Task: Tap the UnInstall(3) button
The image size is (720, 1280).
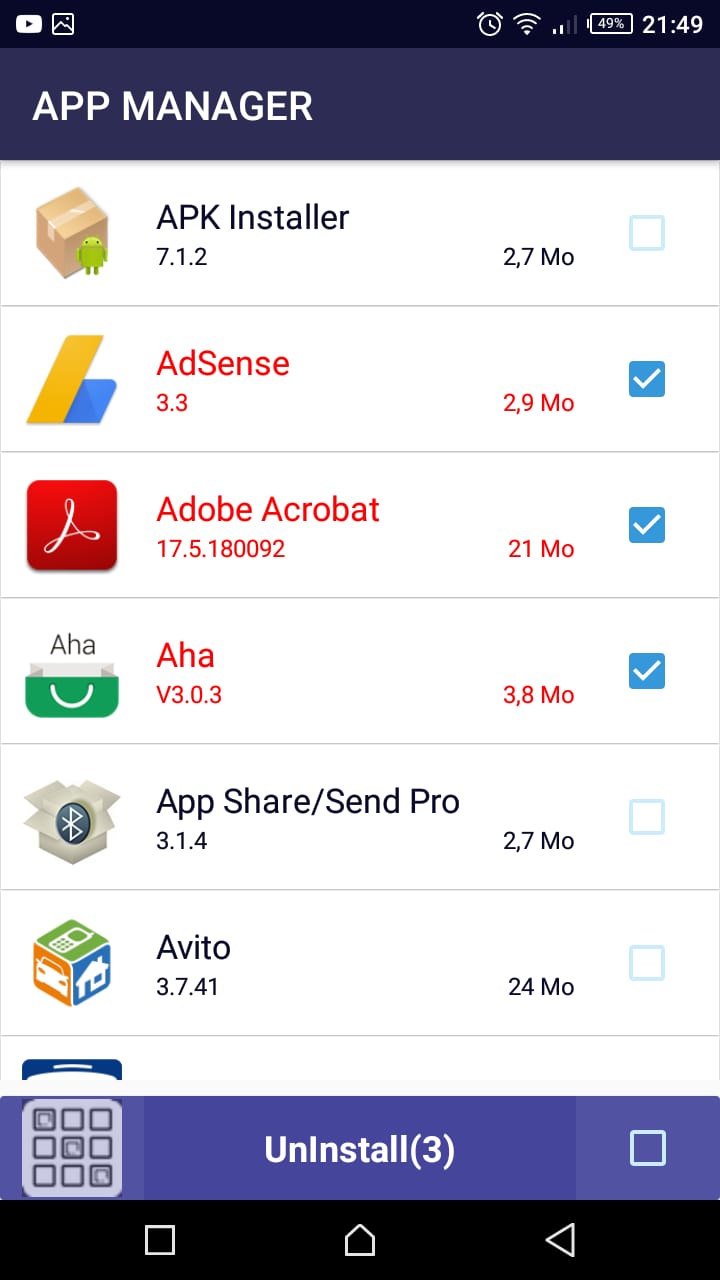Action: (360, 1149)
